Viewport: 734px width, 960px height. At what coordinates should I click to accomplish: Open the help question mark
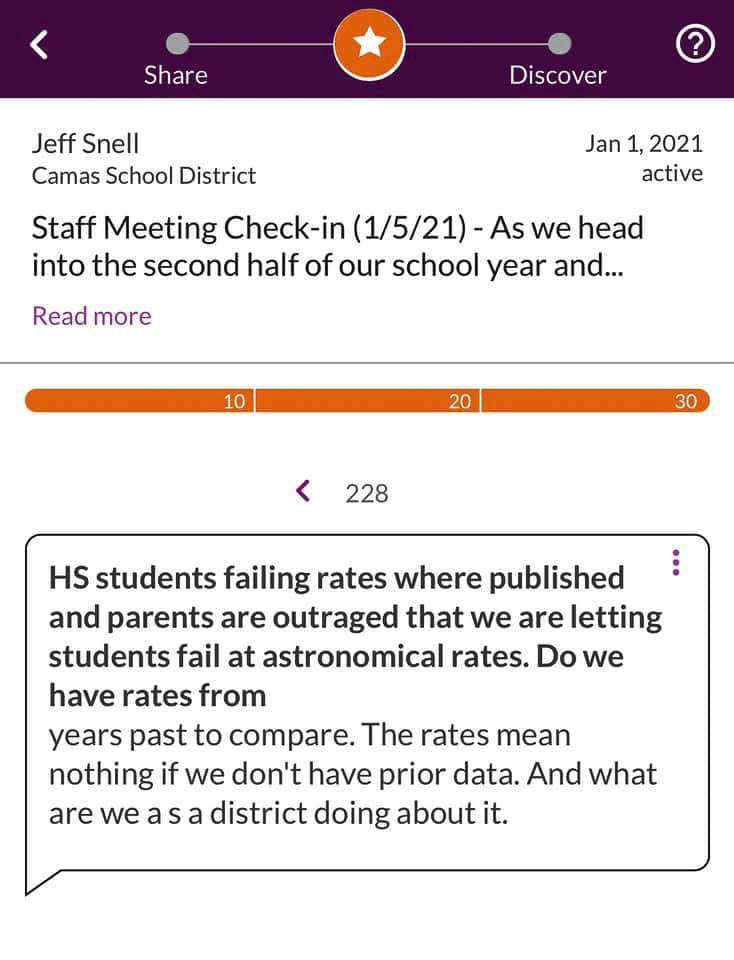[x=696, y=44]
